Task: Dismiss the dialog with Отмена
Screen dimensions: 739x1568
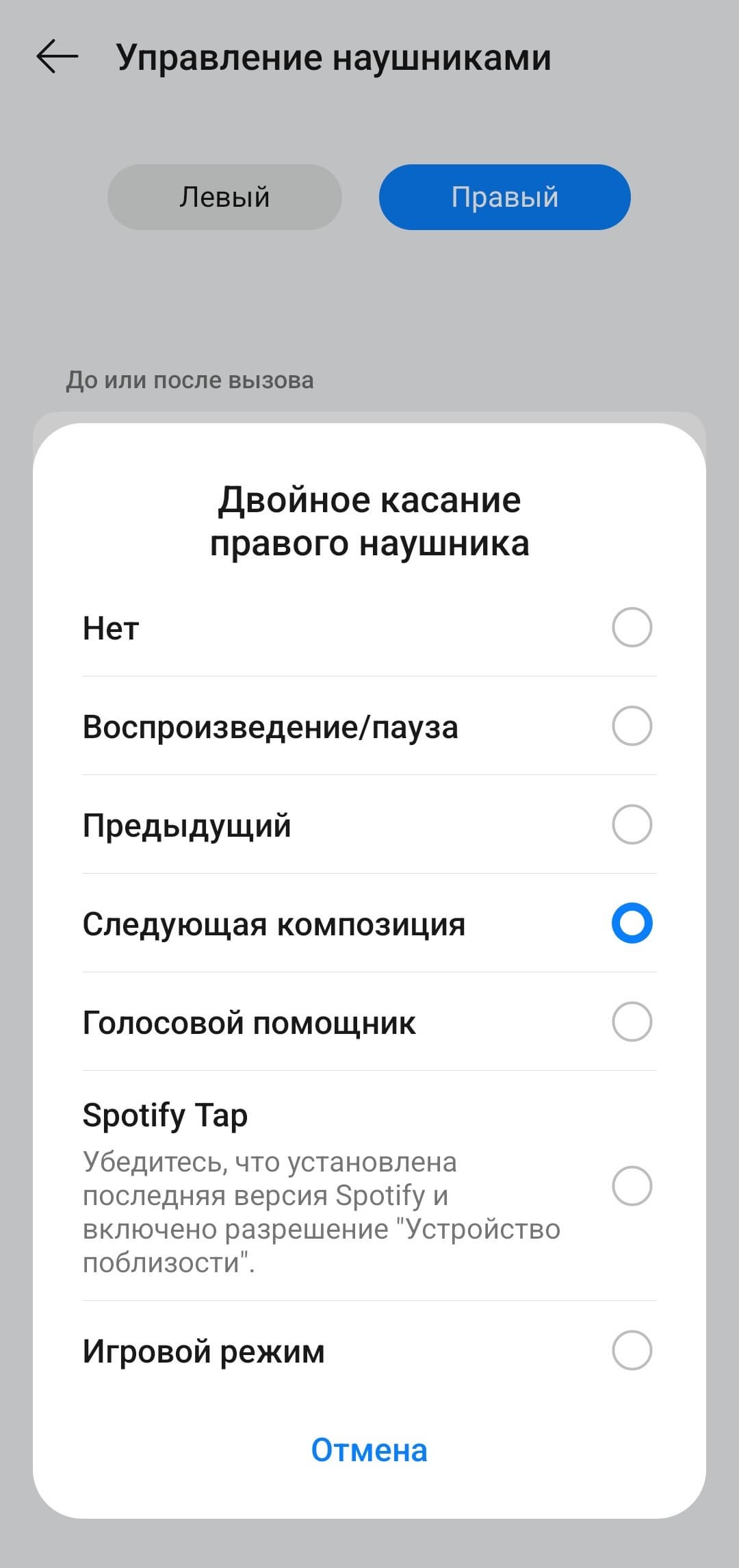Action: [369, 1450]
